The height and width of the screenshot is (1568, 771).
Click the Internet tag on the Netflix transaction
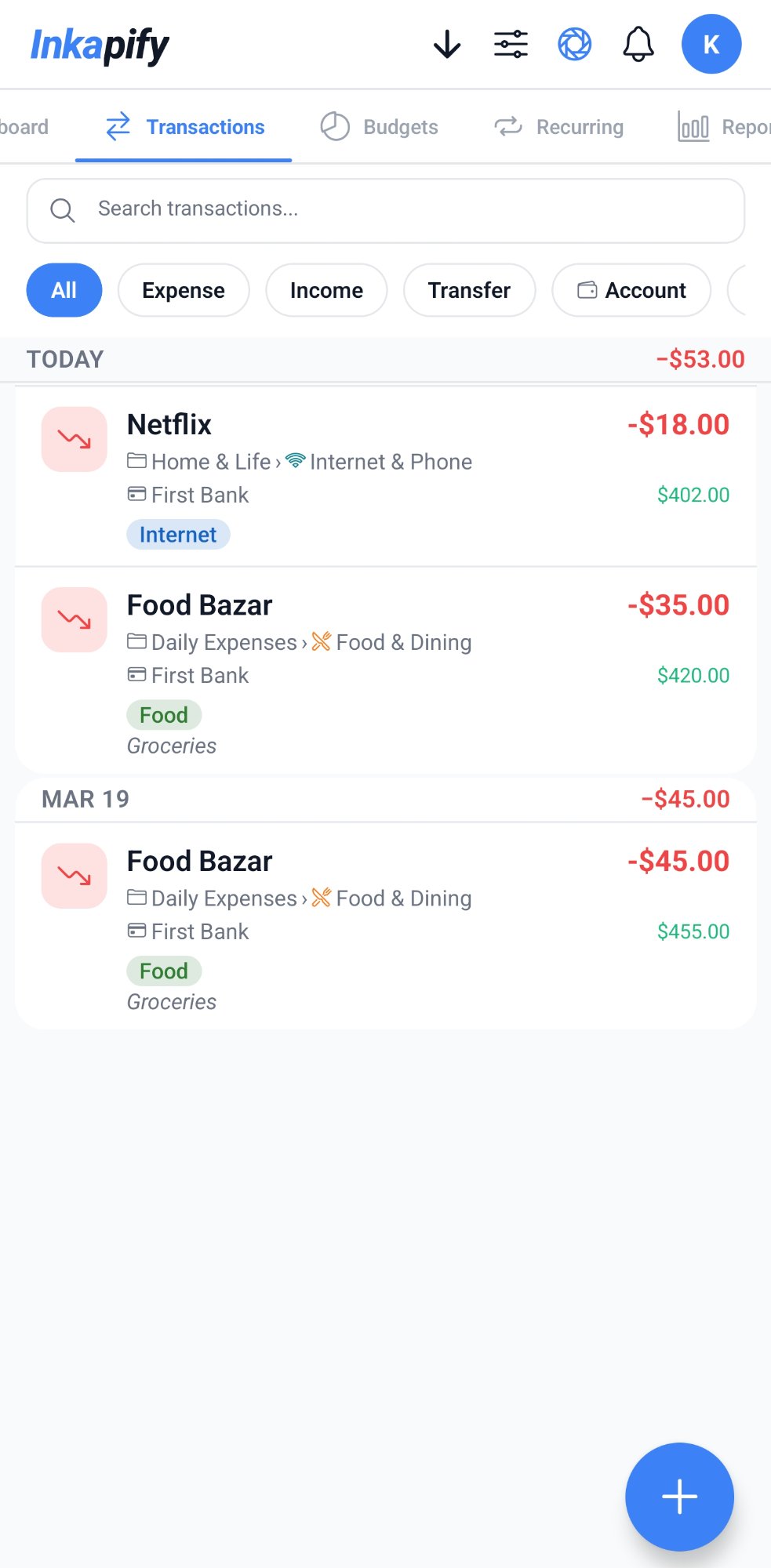[178, 535]
